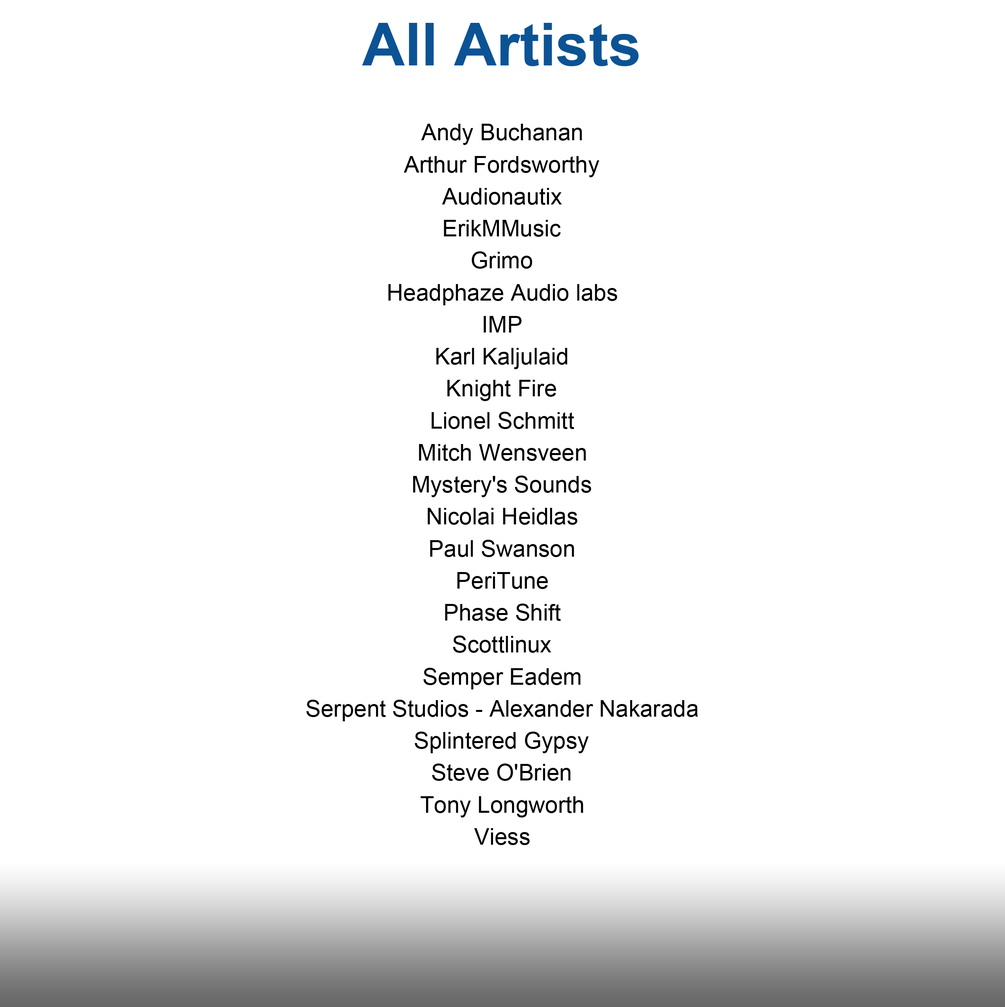
Task: Open Headphaze Audio labs
Action: pyautogui.click(x=501, y=293)
